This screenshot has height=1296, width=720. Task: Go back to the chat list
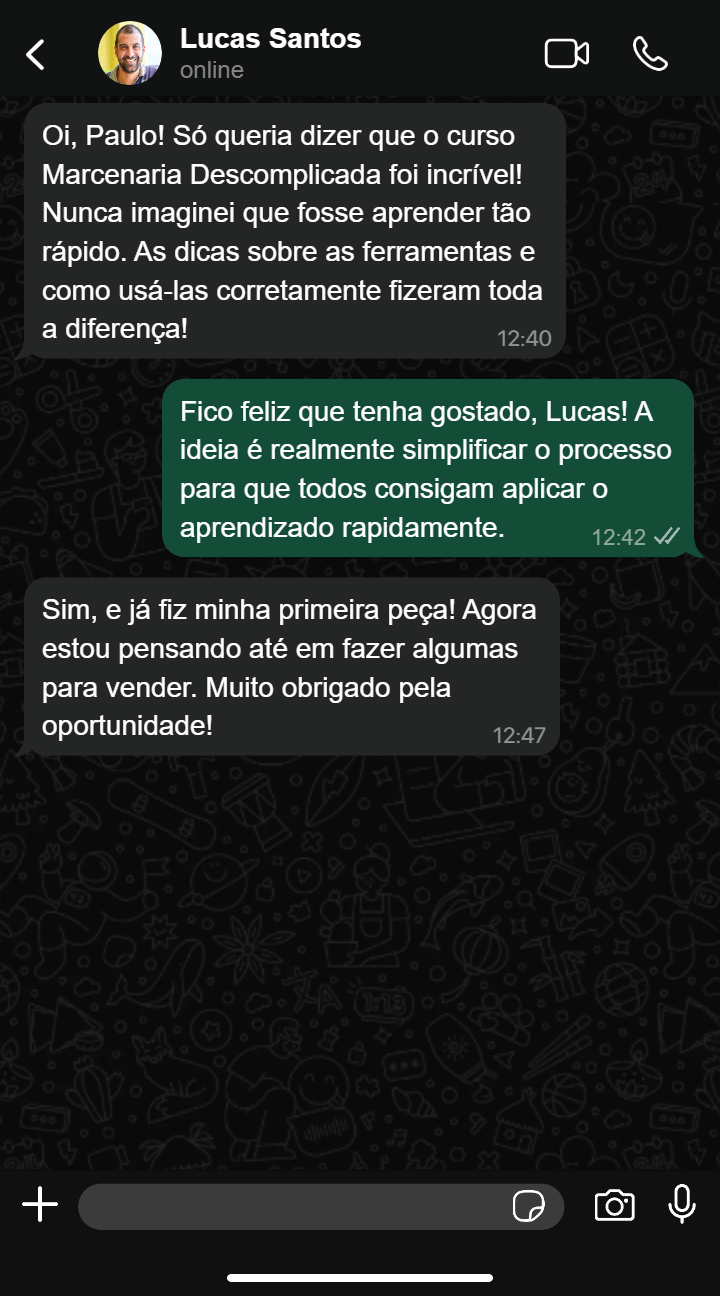pyautogui.click(x=36, y=54)
